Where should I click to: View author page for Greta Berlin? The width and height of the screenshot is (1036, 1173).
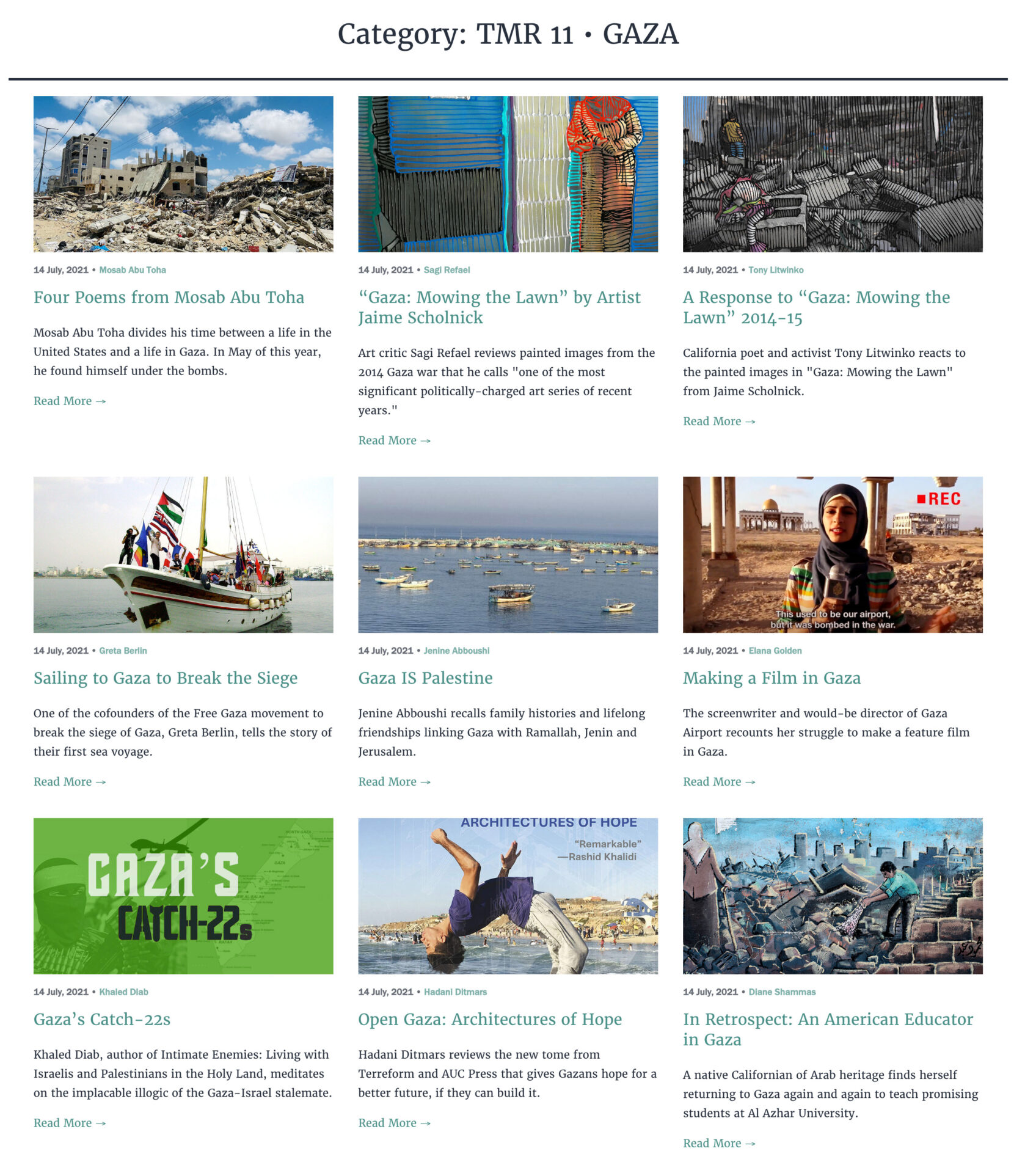[x=123, y=651]
